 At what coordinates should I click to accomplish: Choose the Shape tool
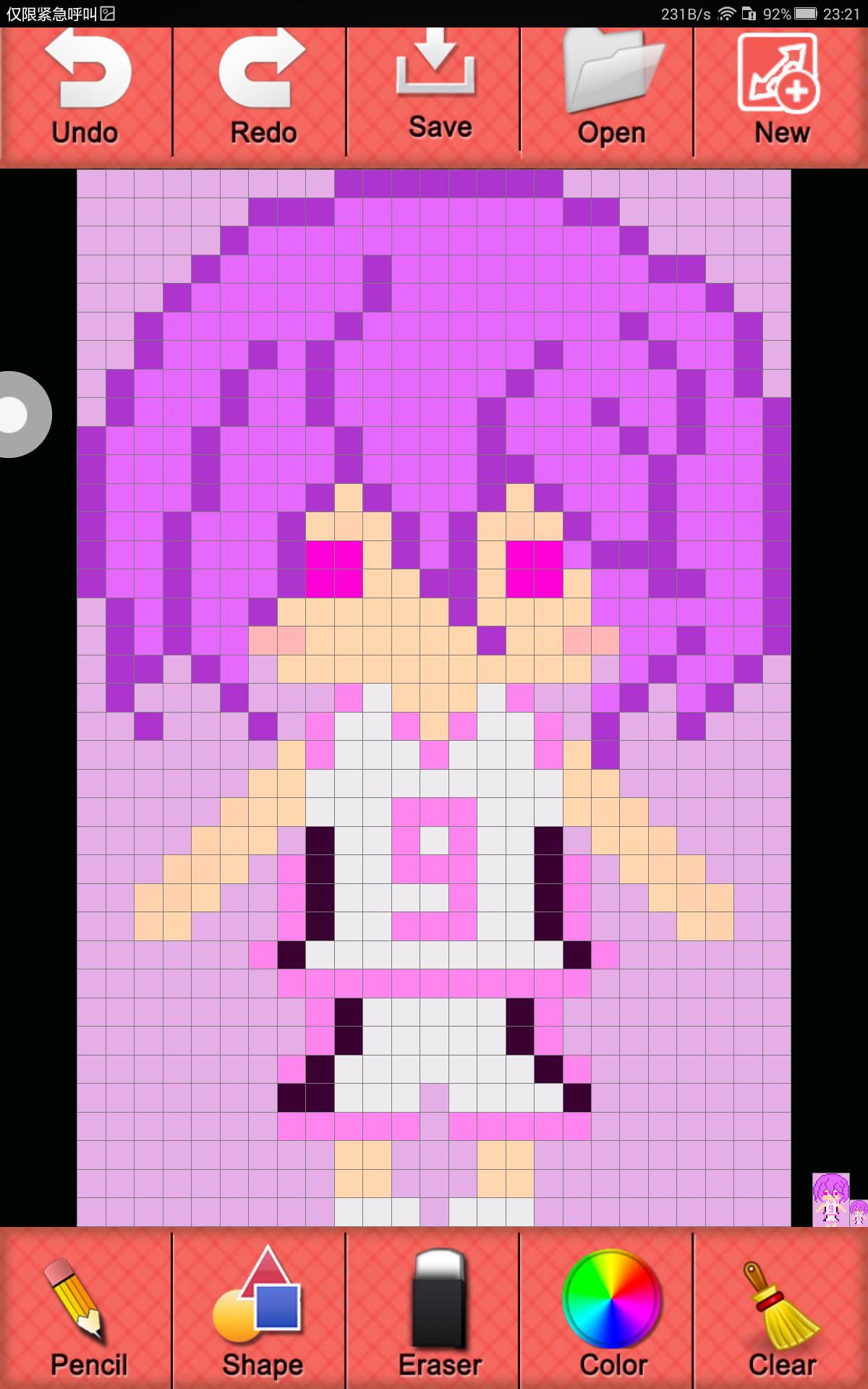coord(260,1311)
